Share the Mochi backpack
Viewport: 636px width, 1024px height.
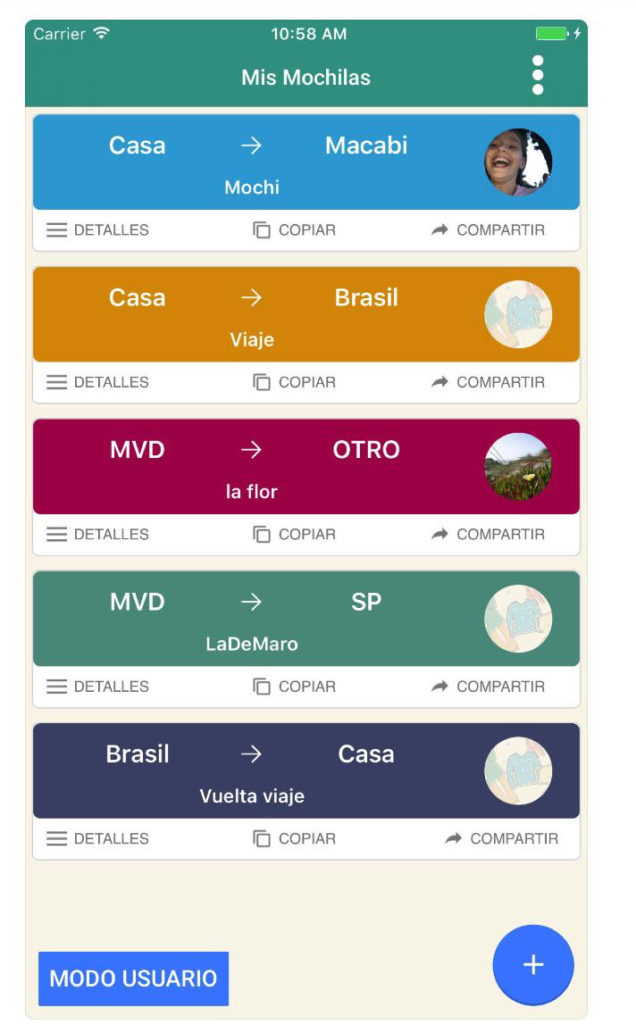click(488, 230)
